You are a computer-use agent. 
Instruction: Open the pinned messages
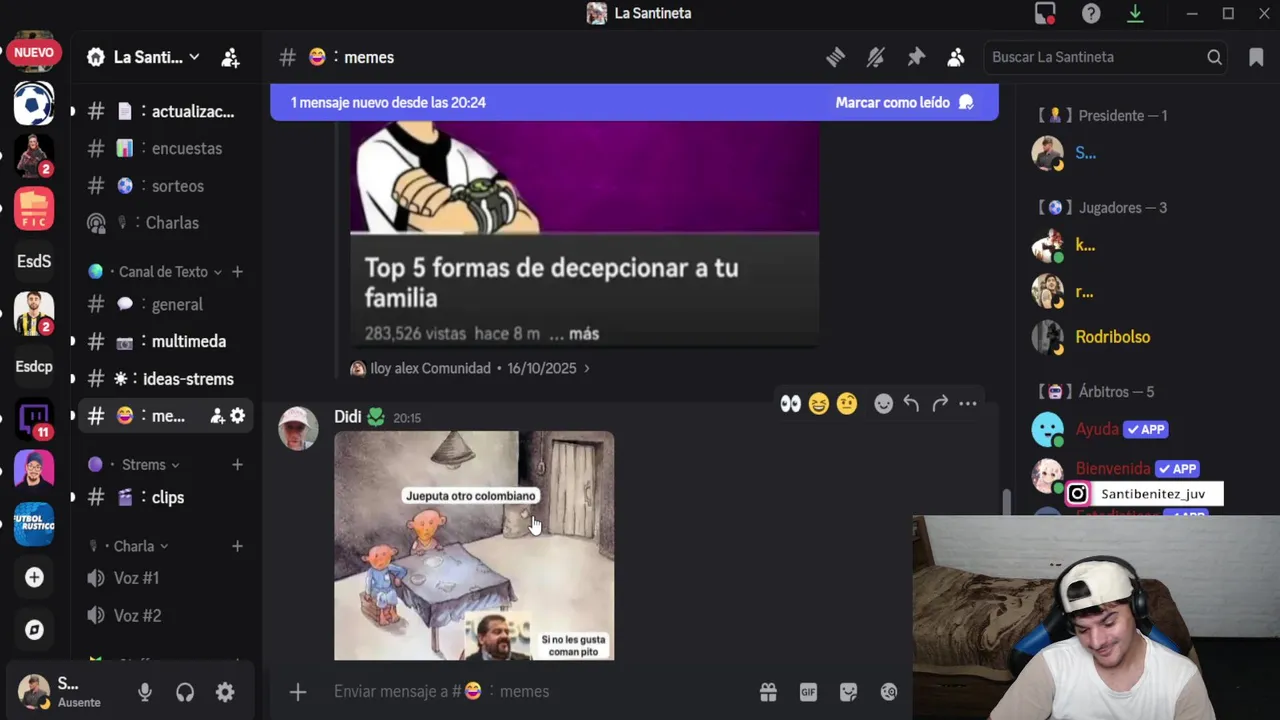click(916, 58)
